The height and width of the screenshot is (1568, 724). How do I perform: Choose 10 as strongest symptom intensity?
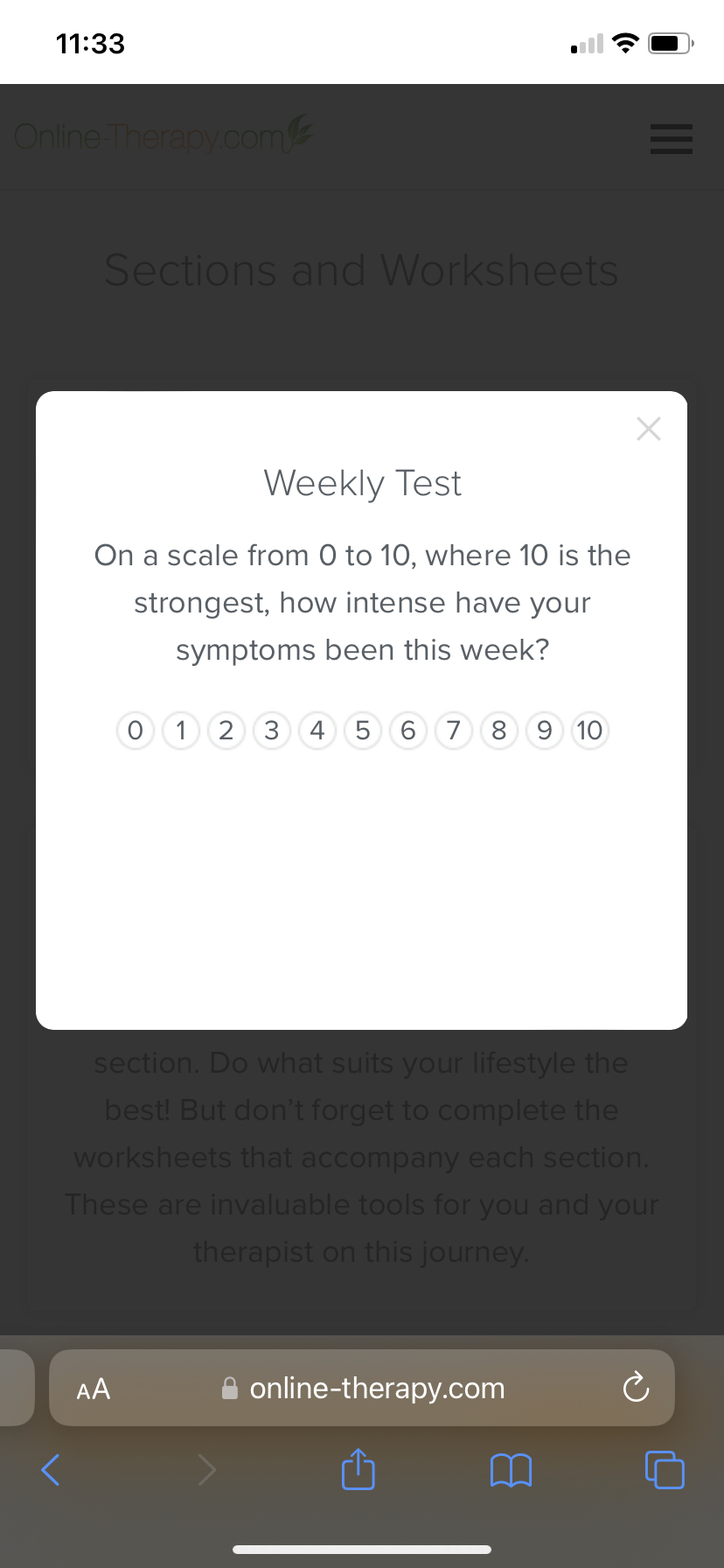(x=590, y=730)
